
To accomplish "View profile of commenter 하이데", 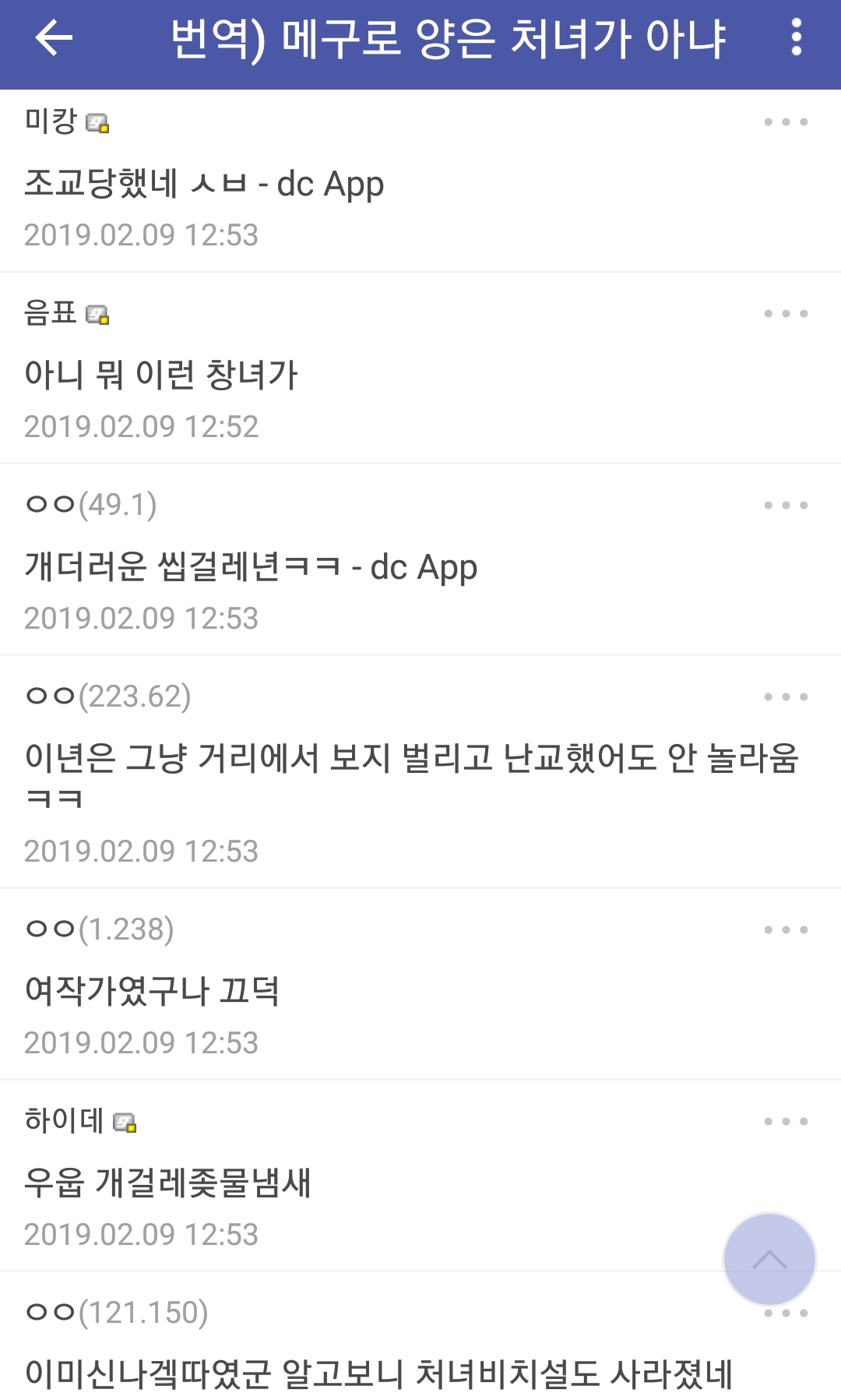I will (x=65, y=1121).
